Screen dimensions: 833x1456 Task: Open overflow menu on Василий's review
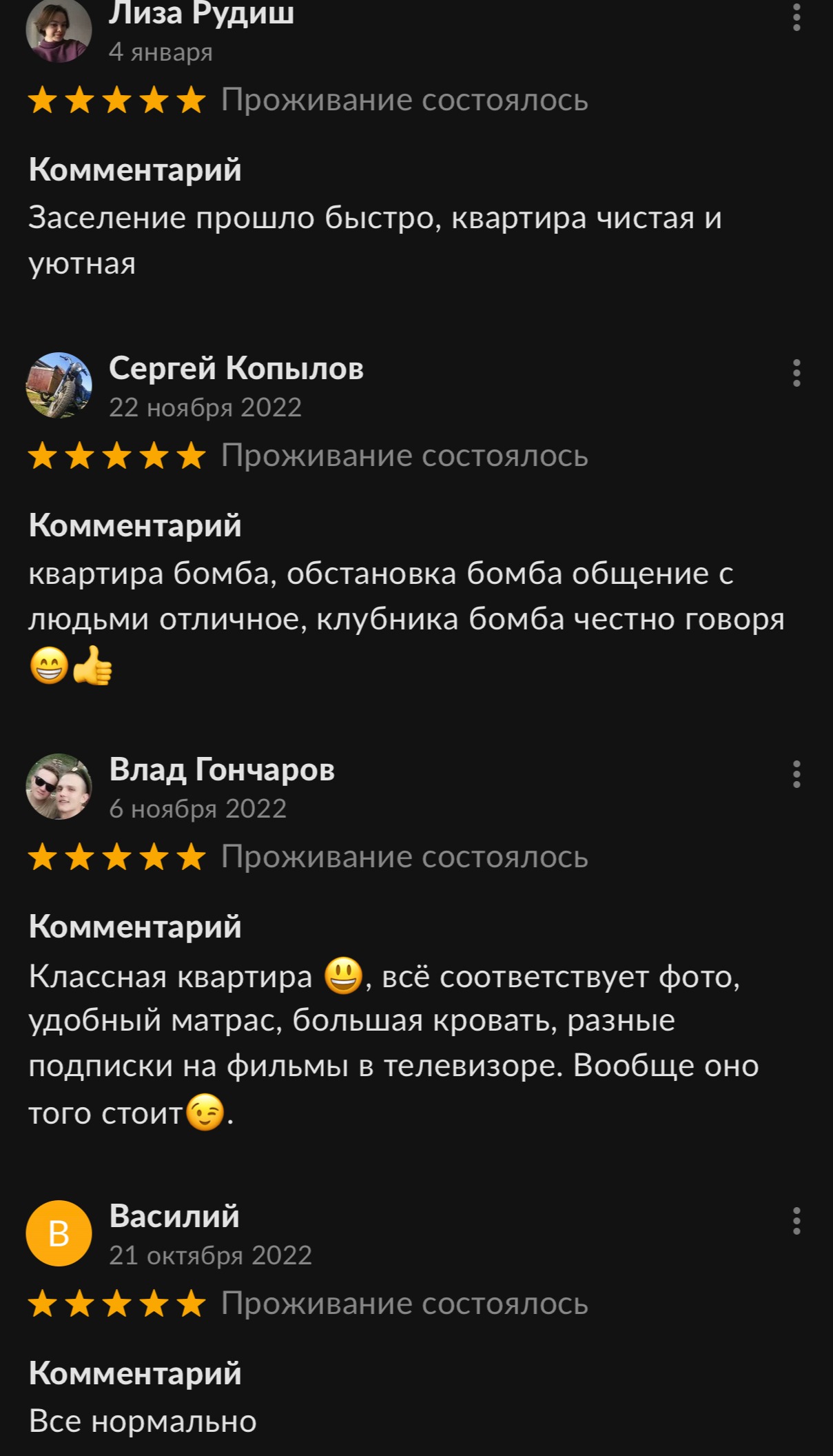click(x=796, y=1221)
